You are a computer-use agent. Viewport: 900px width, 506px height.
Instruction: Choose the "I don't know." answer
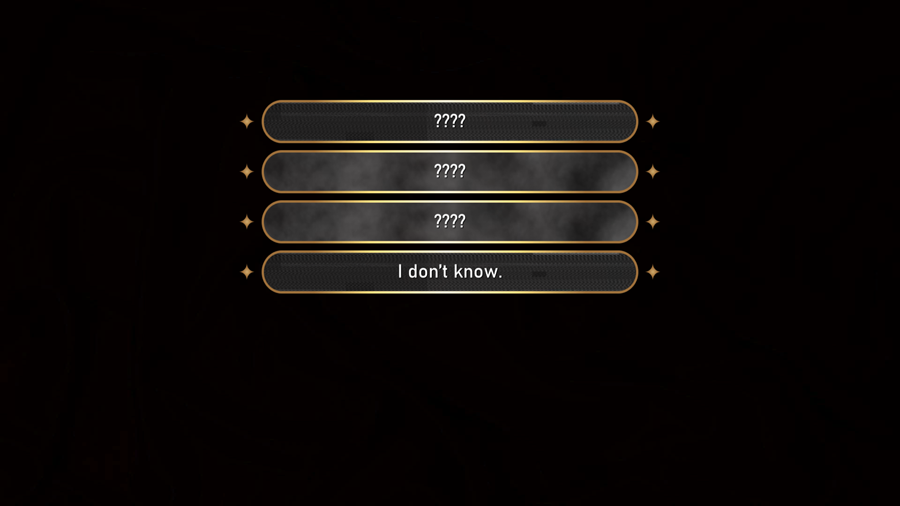click(x=449, y=272)
